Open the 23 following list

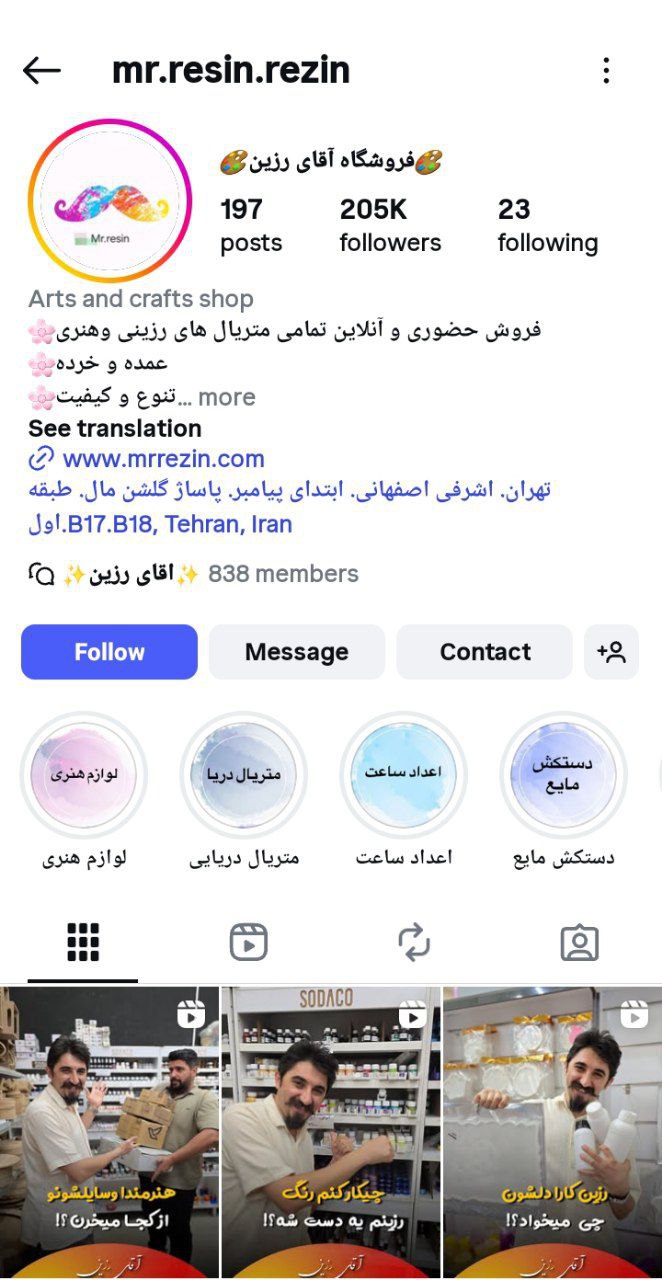547,225
